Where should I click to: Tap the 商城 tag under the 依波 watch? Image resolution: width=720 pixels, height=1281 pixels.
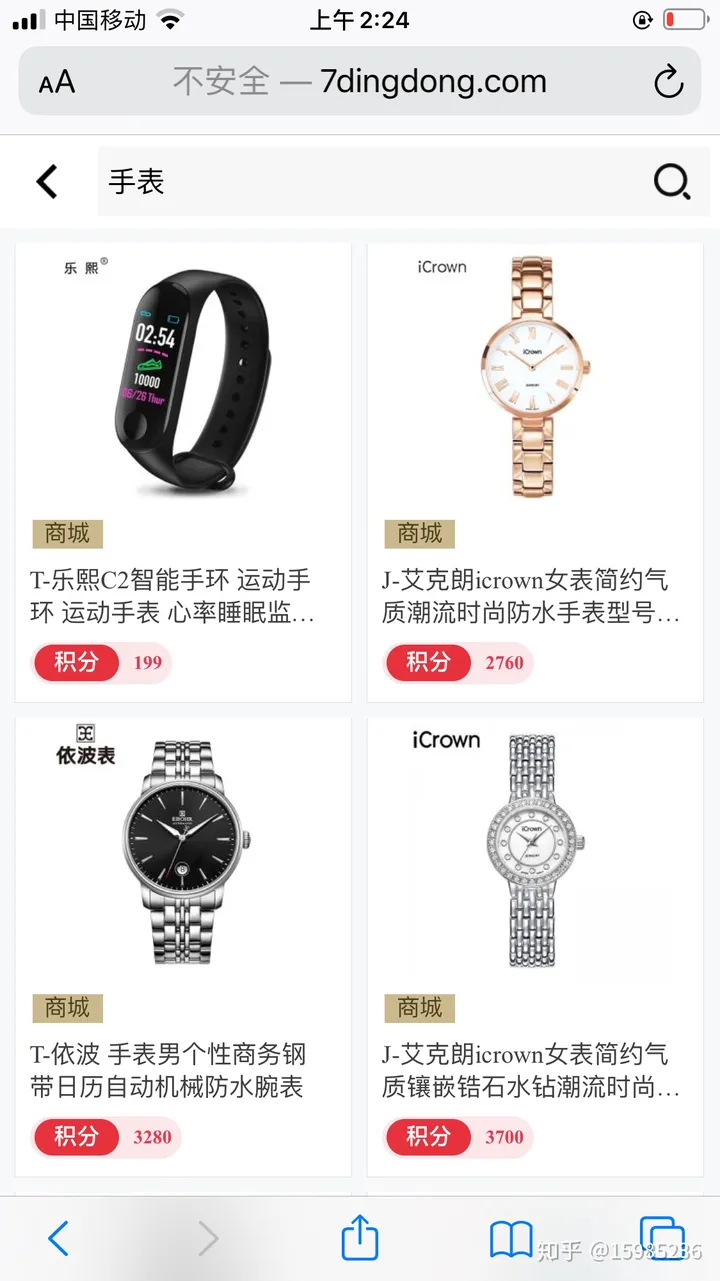pos(66,1008)
